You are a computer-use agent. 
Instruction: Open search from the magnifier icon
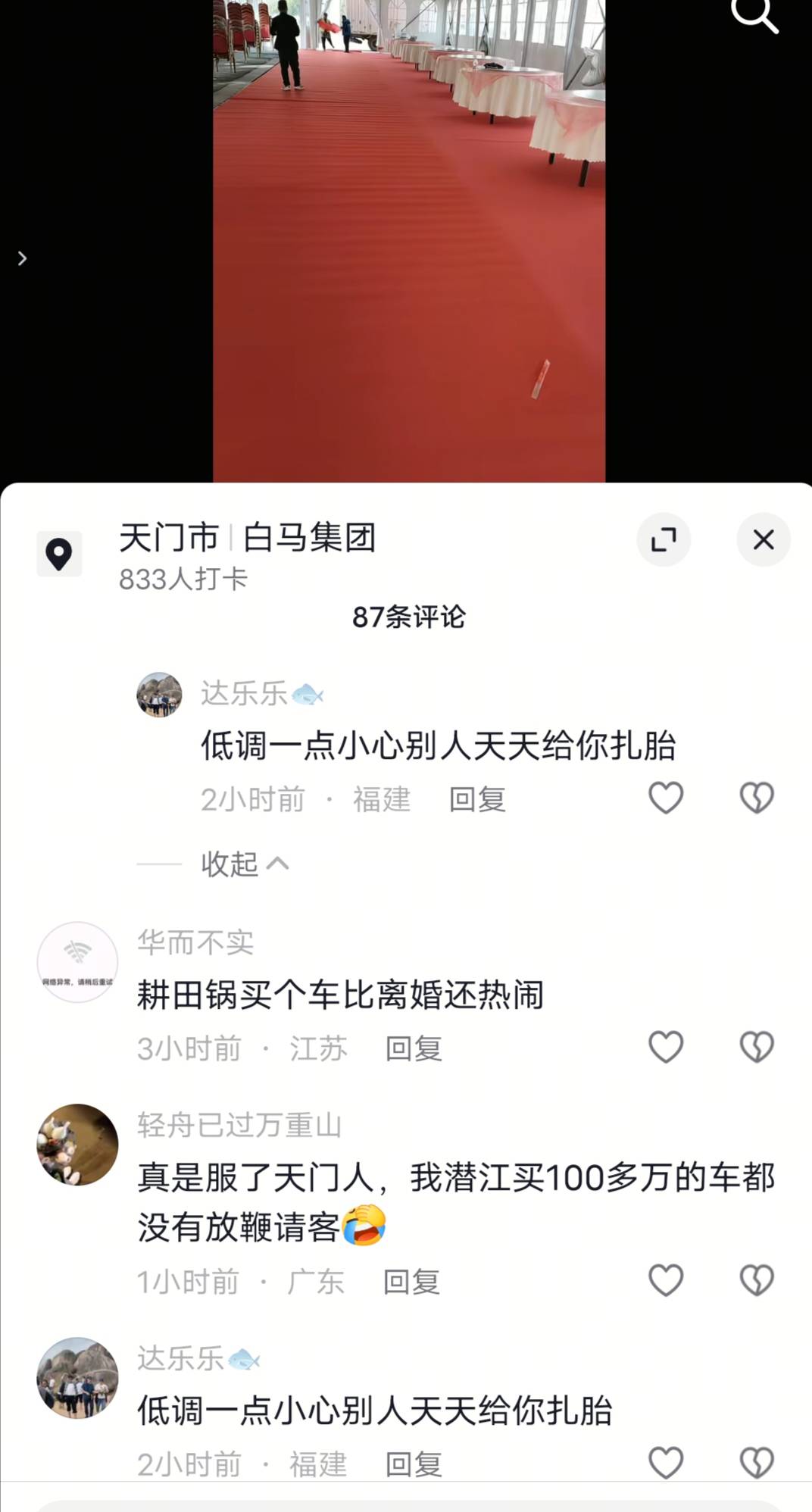tap(754, 14)
